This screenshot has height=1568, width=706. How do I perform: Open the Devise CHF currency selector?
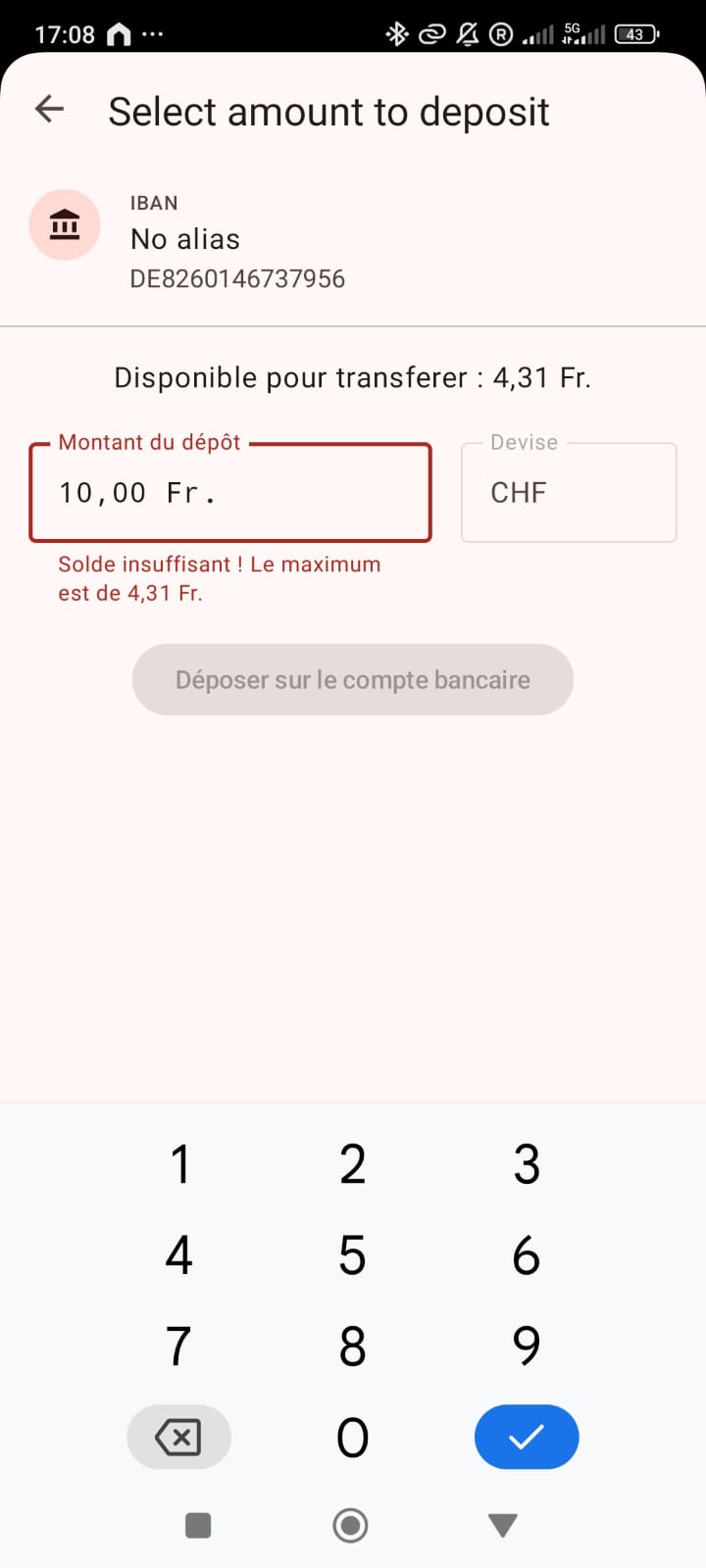click(x=569, y=493)
